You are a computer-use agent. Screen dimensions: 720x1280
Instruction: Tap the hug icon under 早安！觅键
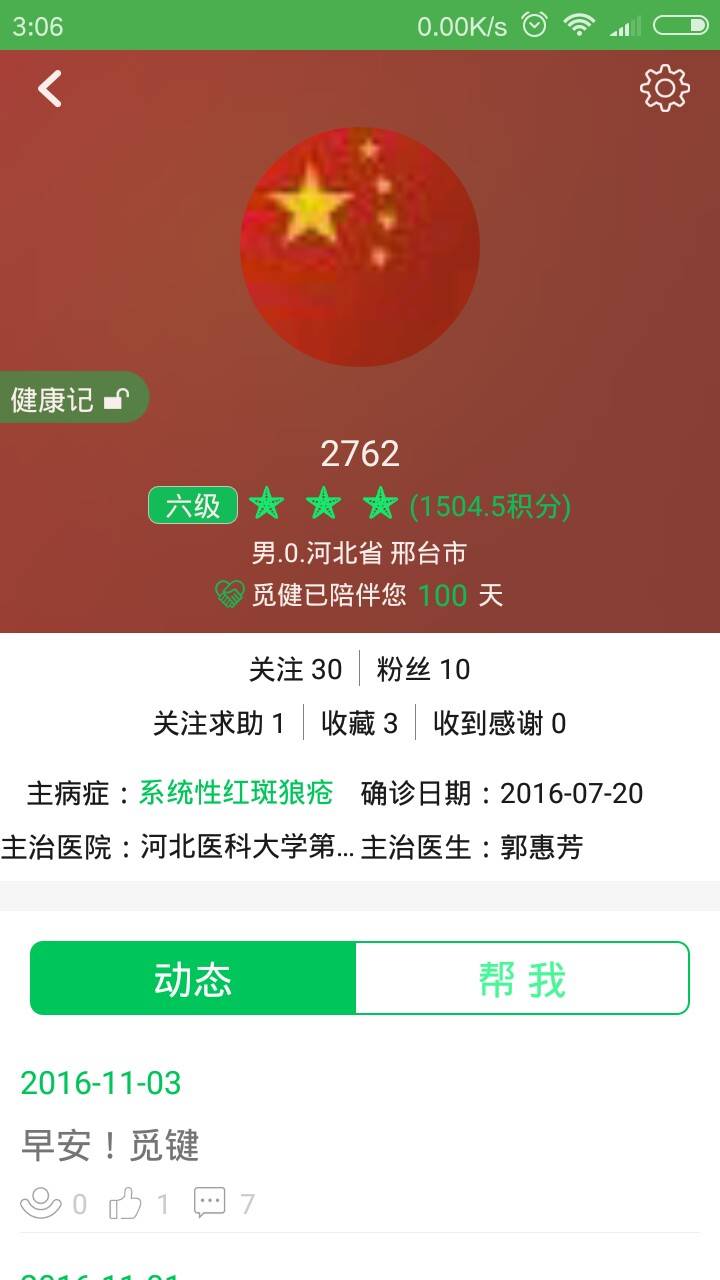(41, 1203)
